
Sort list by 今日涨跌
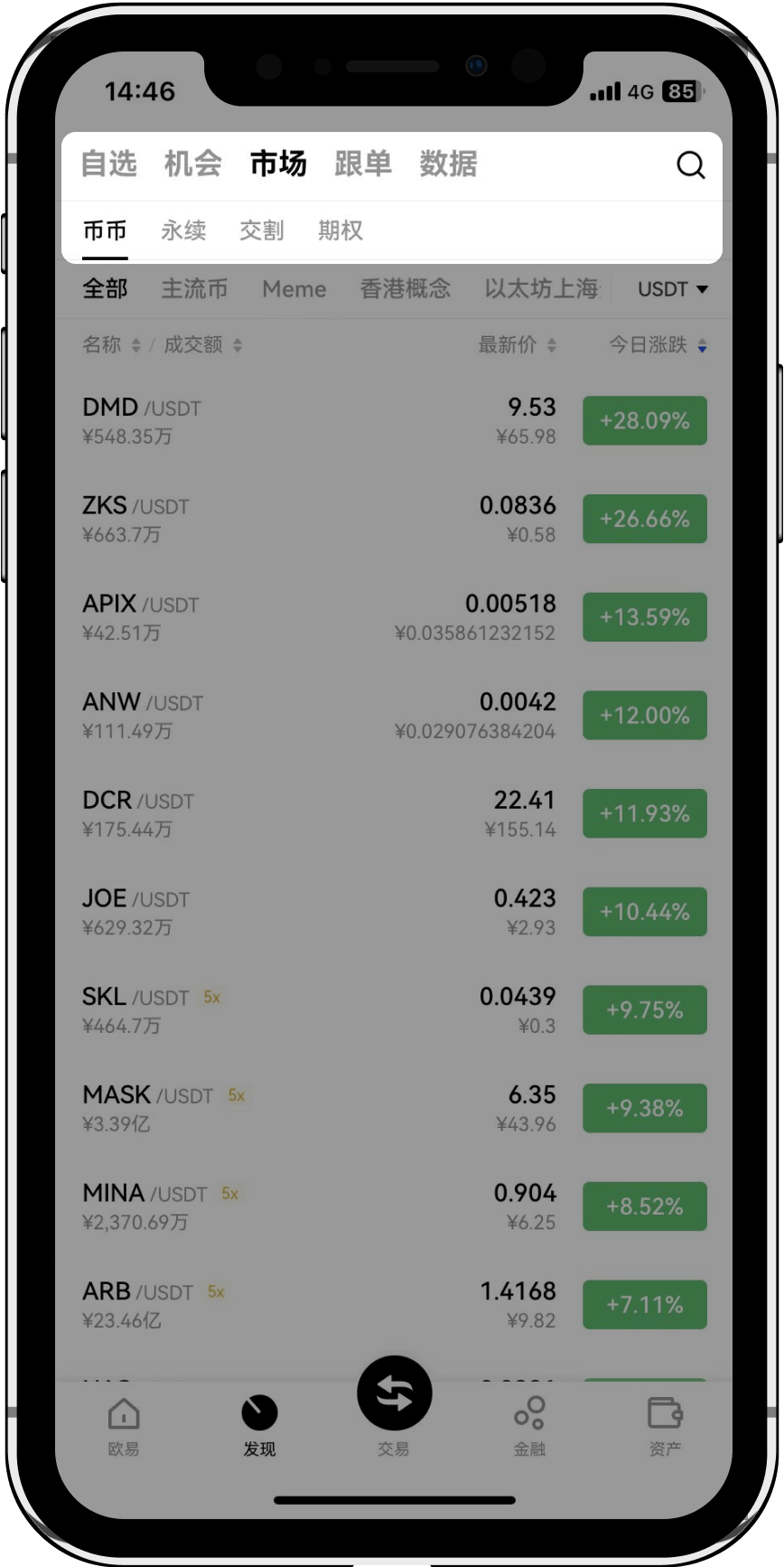point(658,344)
